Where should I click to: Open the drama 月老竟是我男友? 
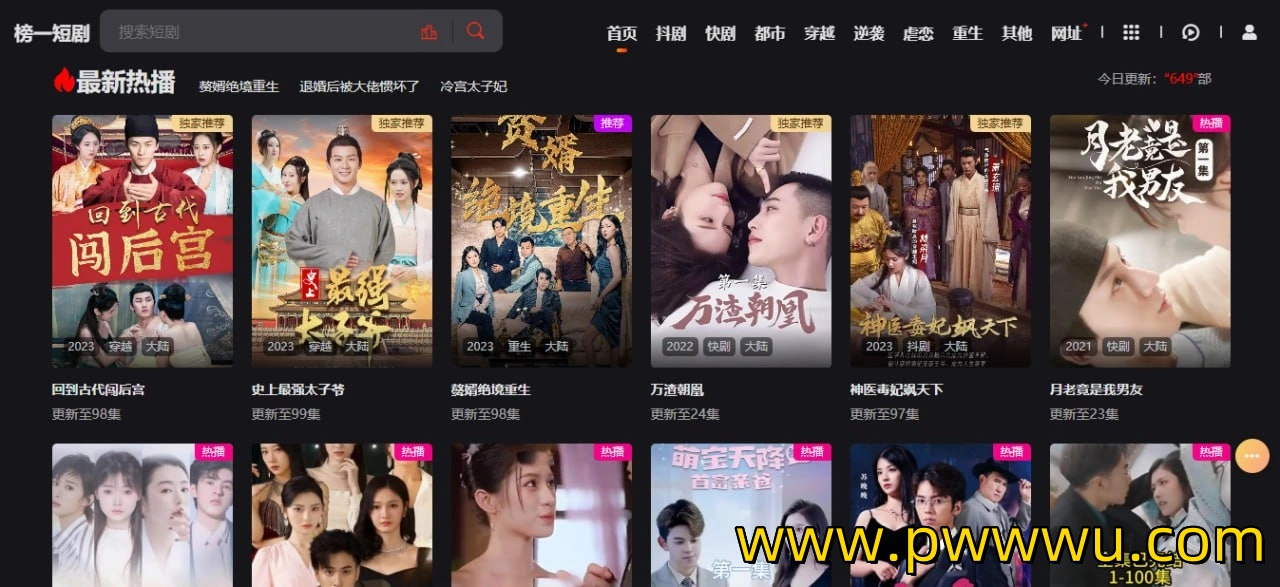[x=1140, y=241]
